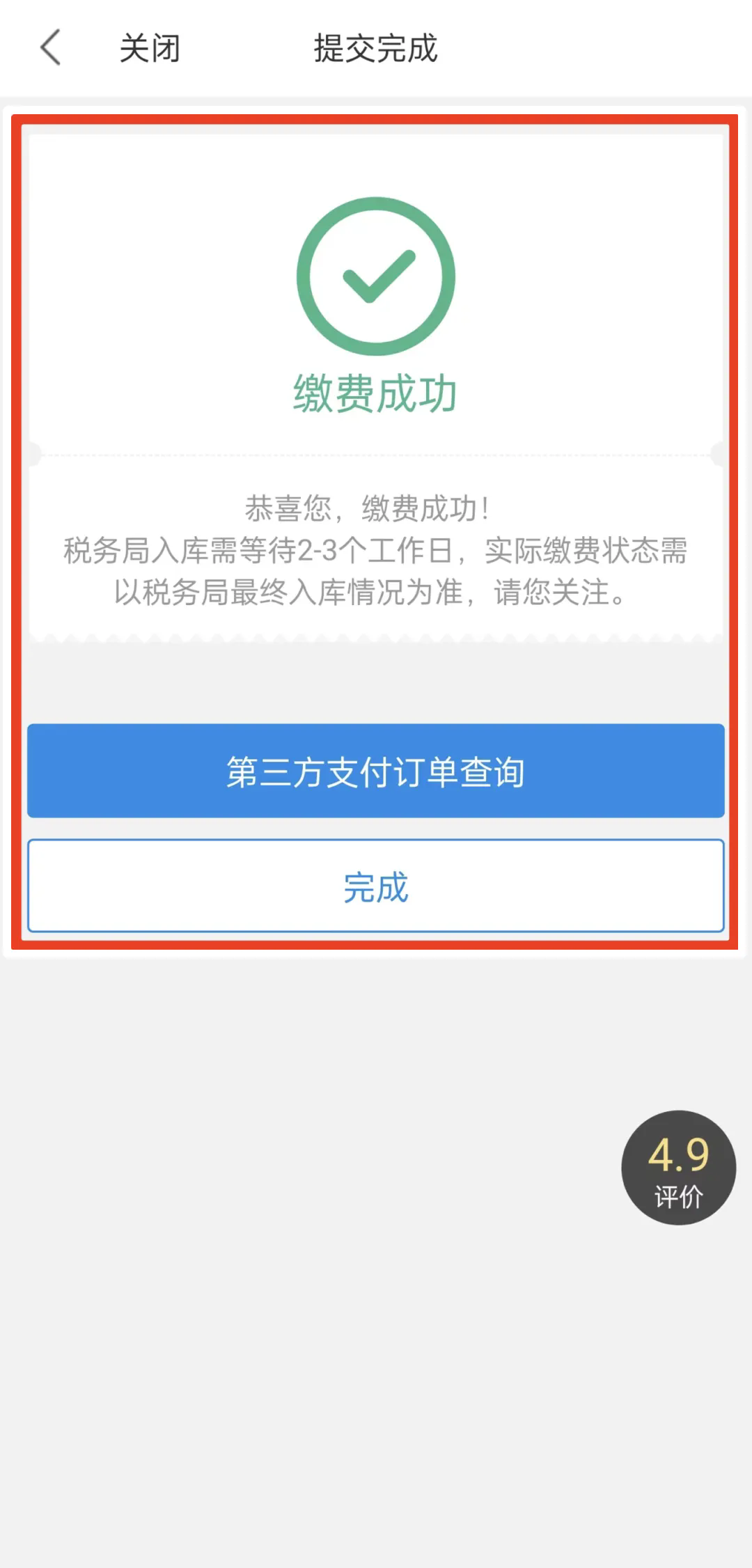Click the congratulations message text
This screenshot has height=1568, width=752.
376,509
